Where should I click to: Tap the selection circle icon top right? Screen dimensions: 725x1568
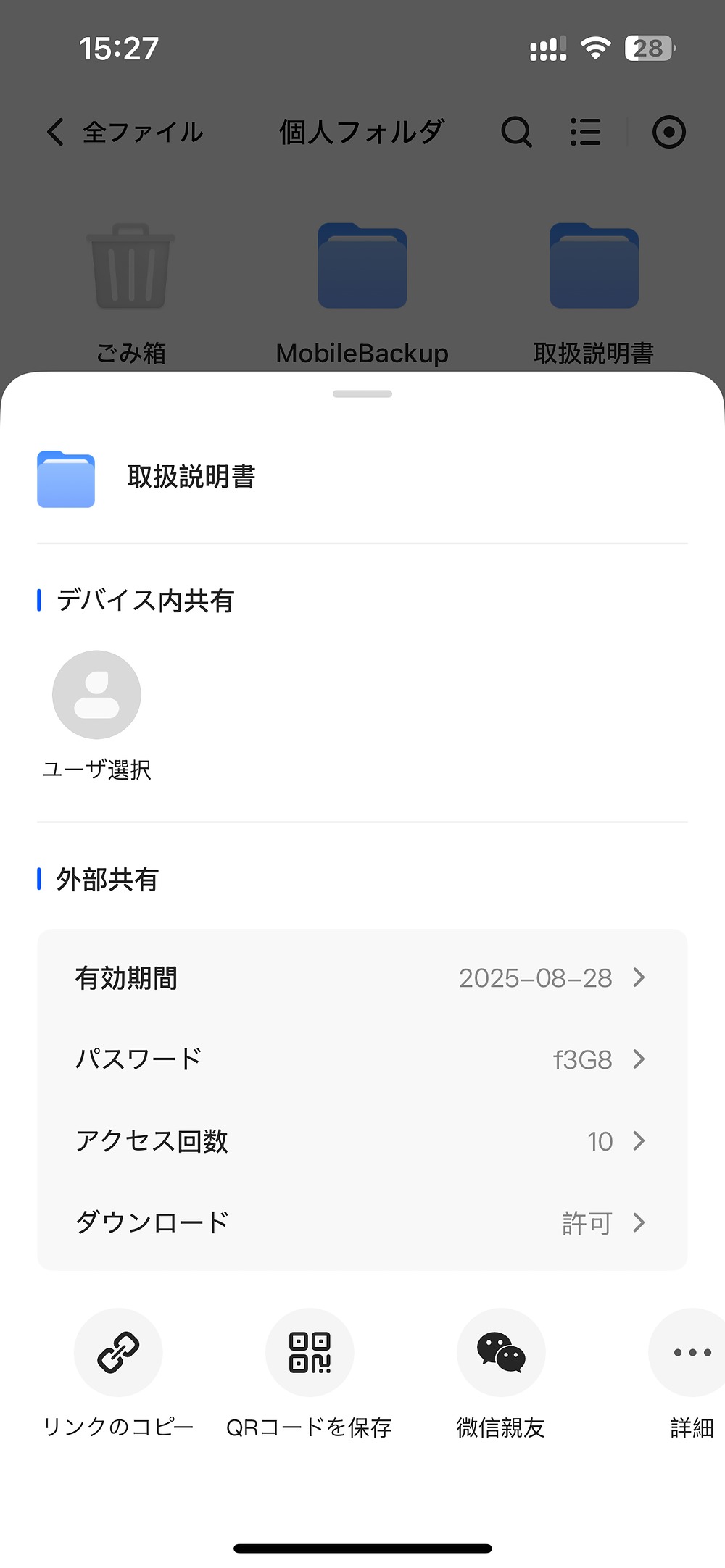click(x=668, y=133)
